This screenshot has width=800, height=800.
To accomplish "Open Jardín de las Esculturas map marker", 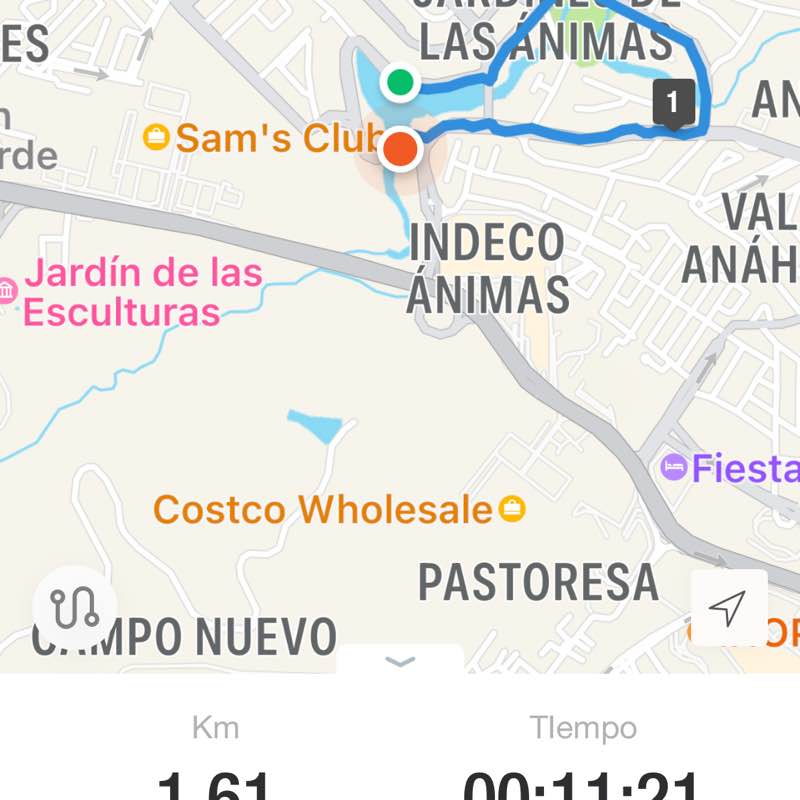I will 7,291.
